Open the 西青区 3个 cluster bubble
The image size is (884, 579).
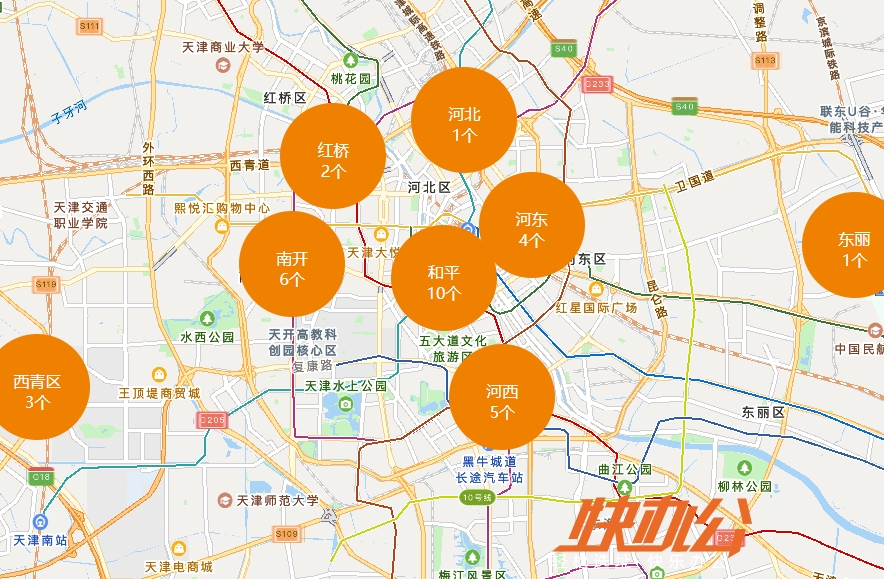(x=38, y=390)
